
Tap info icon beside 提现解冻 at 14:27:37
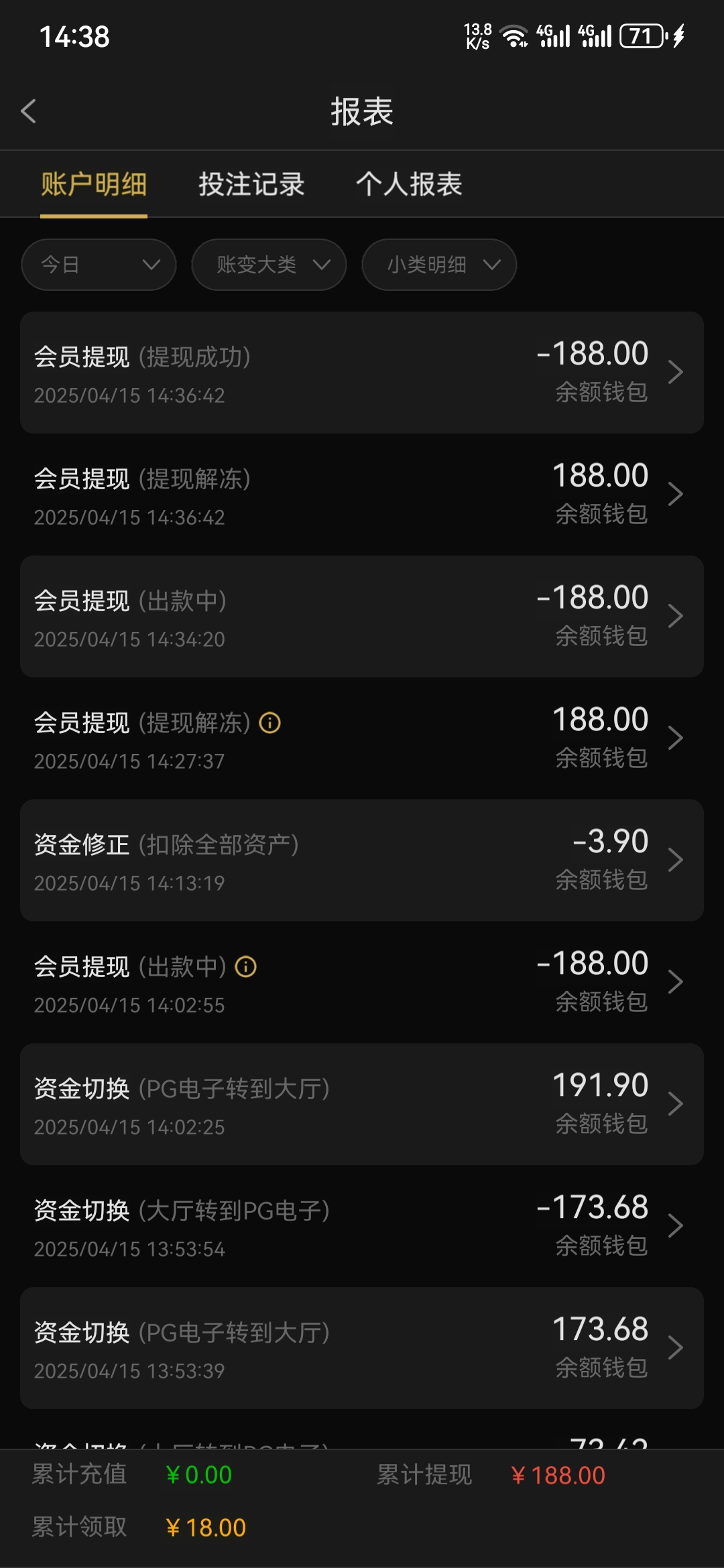coord(270,723)
